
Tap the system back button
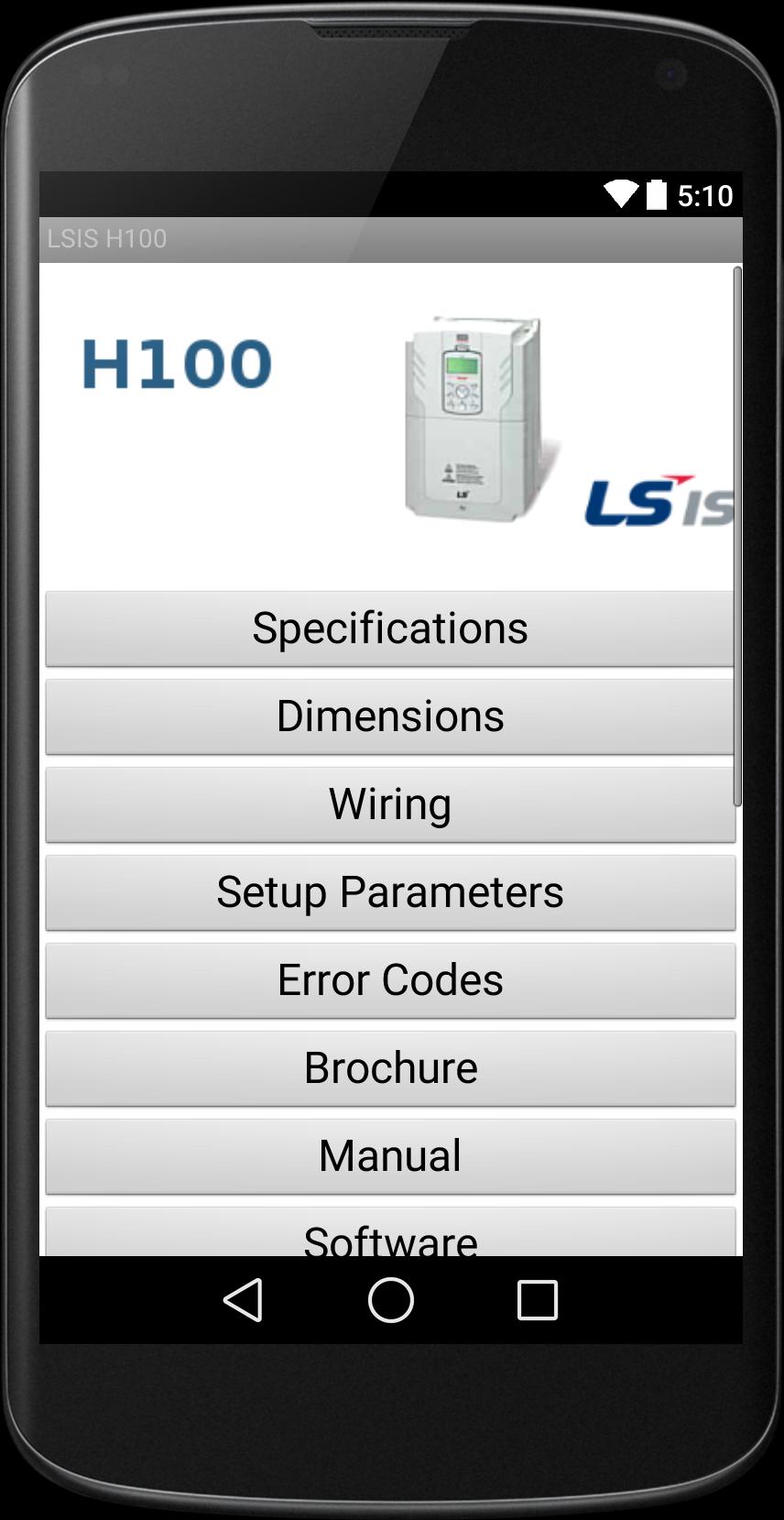[244, 1300]
